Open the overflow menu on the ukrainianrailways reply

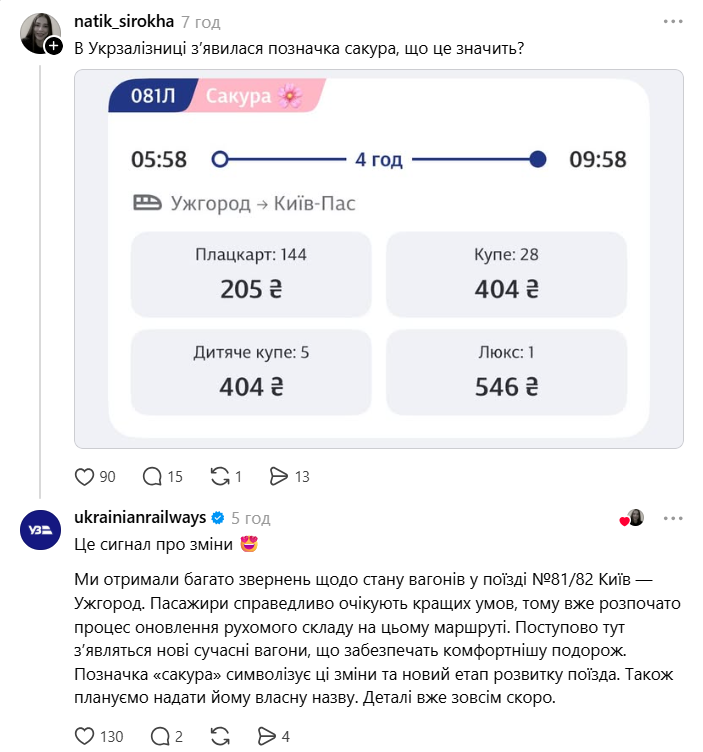coord(674,518)
